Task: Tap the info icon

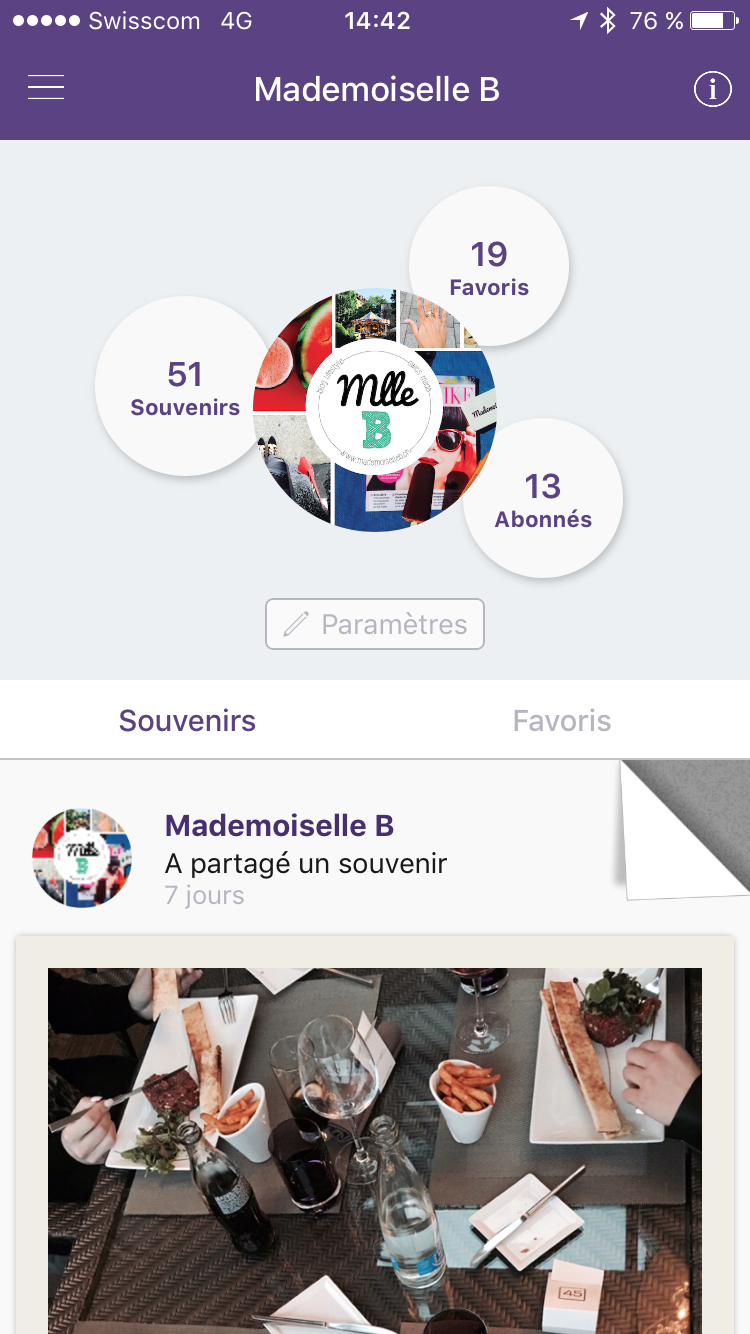Action: point(712,89)
